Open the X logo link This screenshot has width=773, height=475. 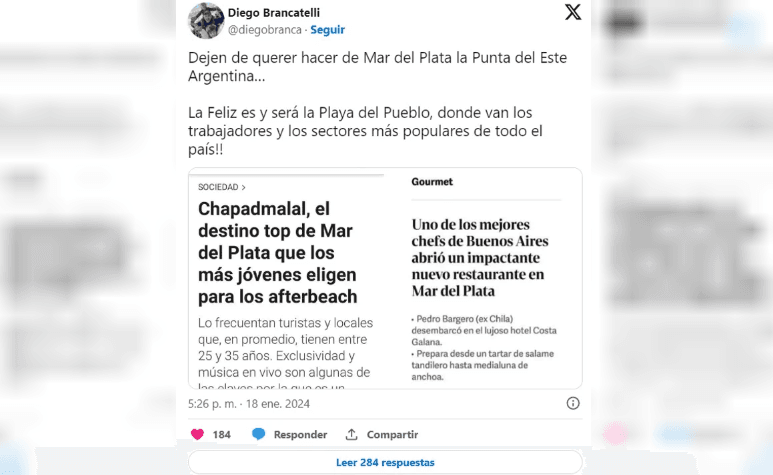tap(572, 12)
